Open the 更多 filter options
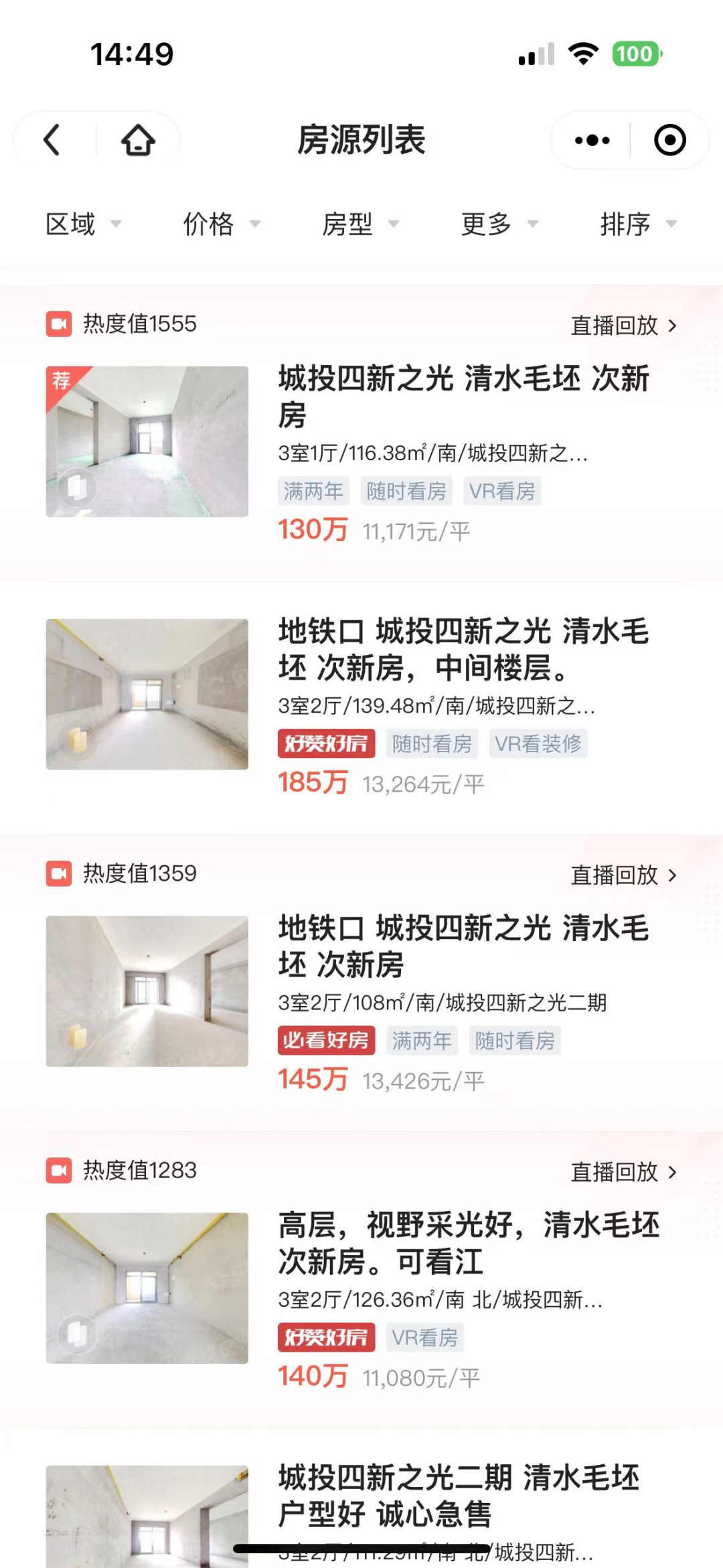The height and width of the screenshot is (1568, 723). (499, 224)
